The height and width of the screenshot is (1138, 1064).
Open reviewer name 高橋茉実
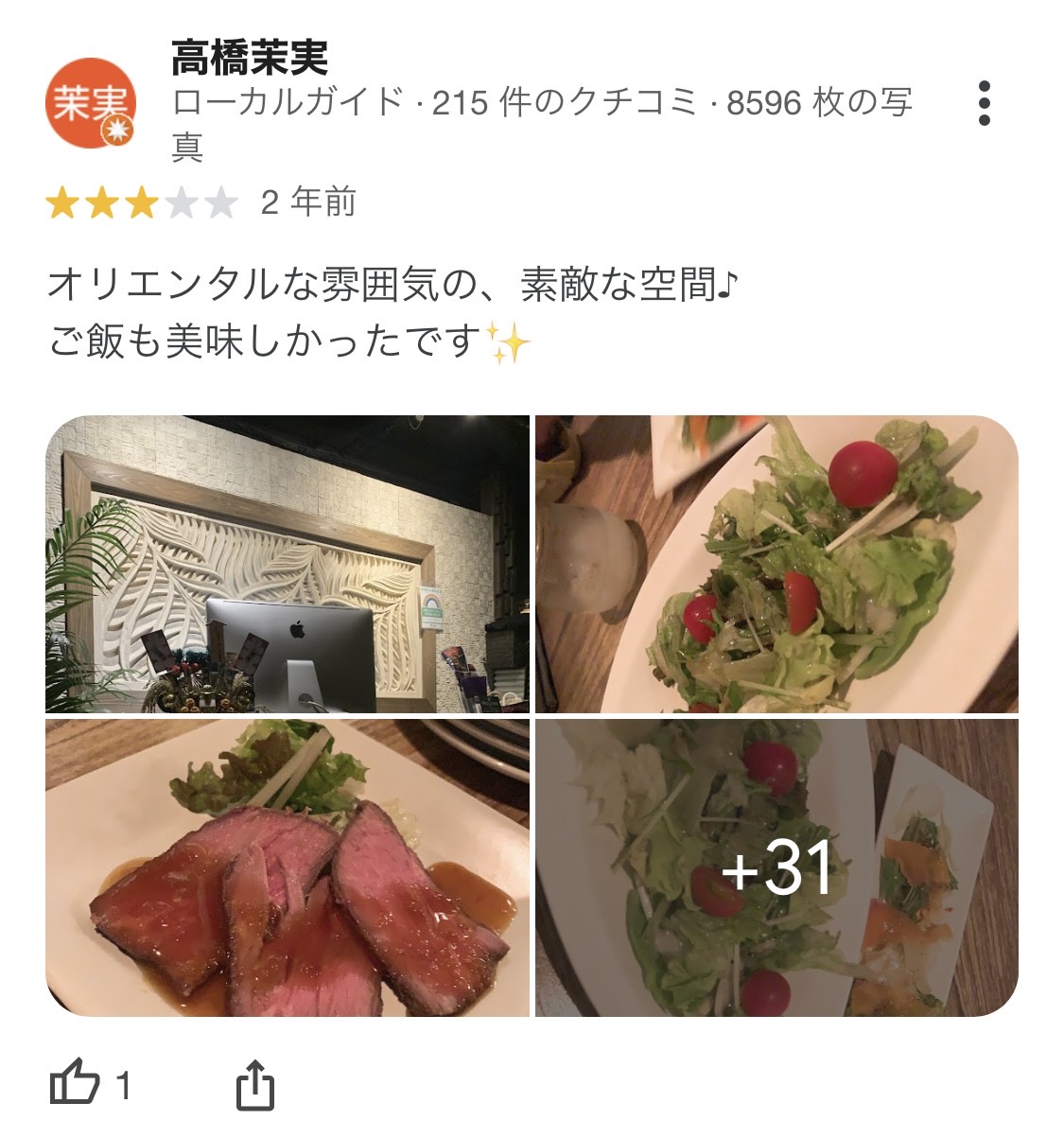(250, 59)
